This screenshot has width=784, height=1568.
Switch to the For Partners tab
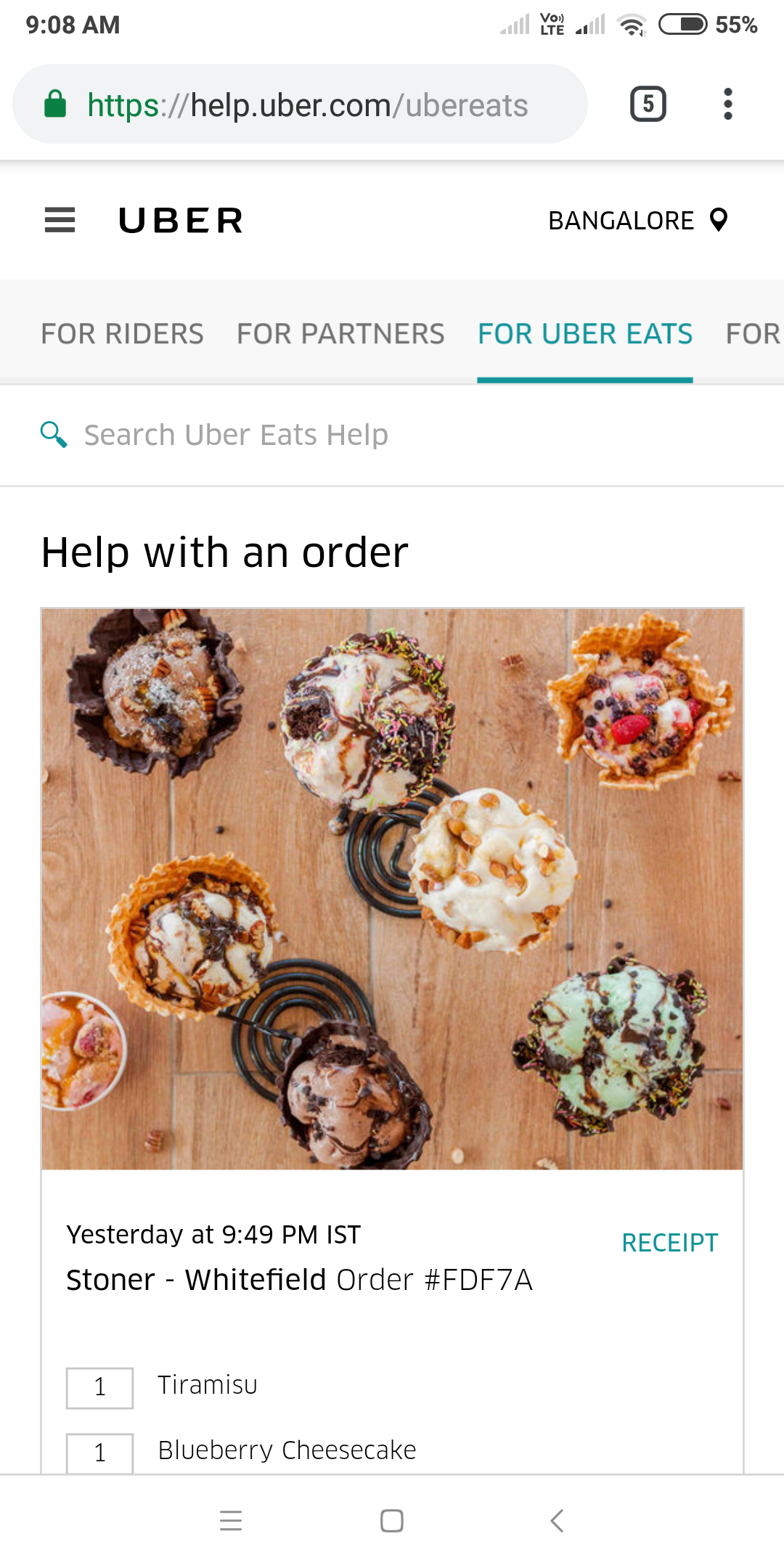[x=340, y=334]
